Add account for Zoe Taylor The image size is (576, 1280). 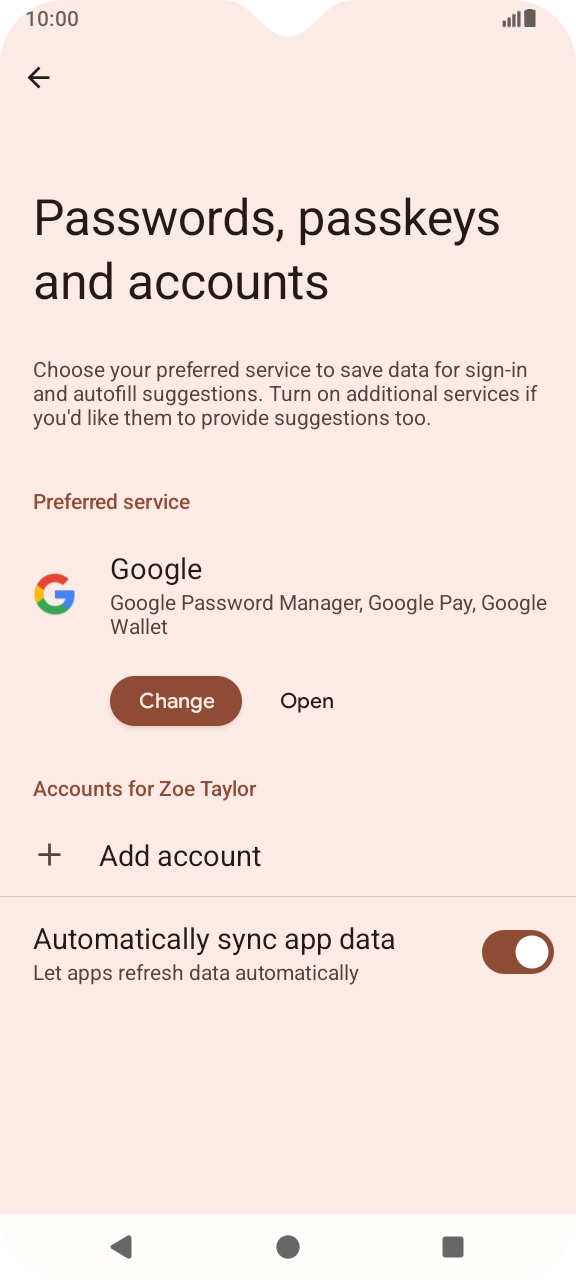288,856
